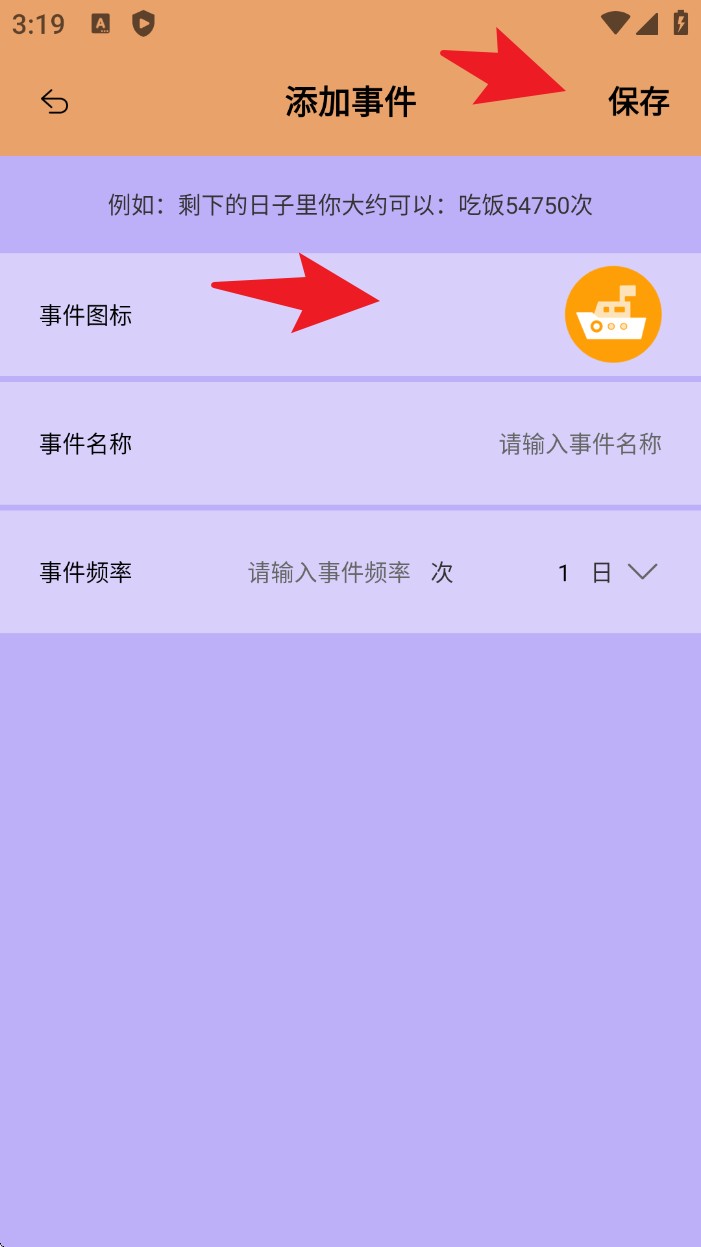
Task: Go back using the return arrow
Action: pyautogui.click(x=54, y=102)
